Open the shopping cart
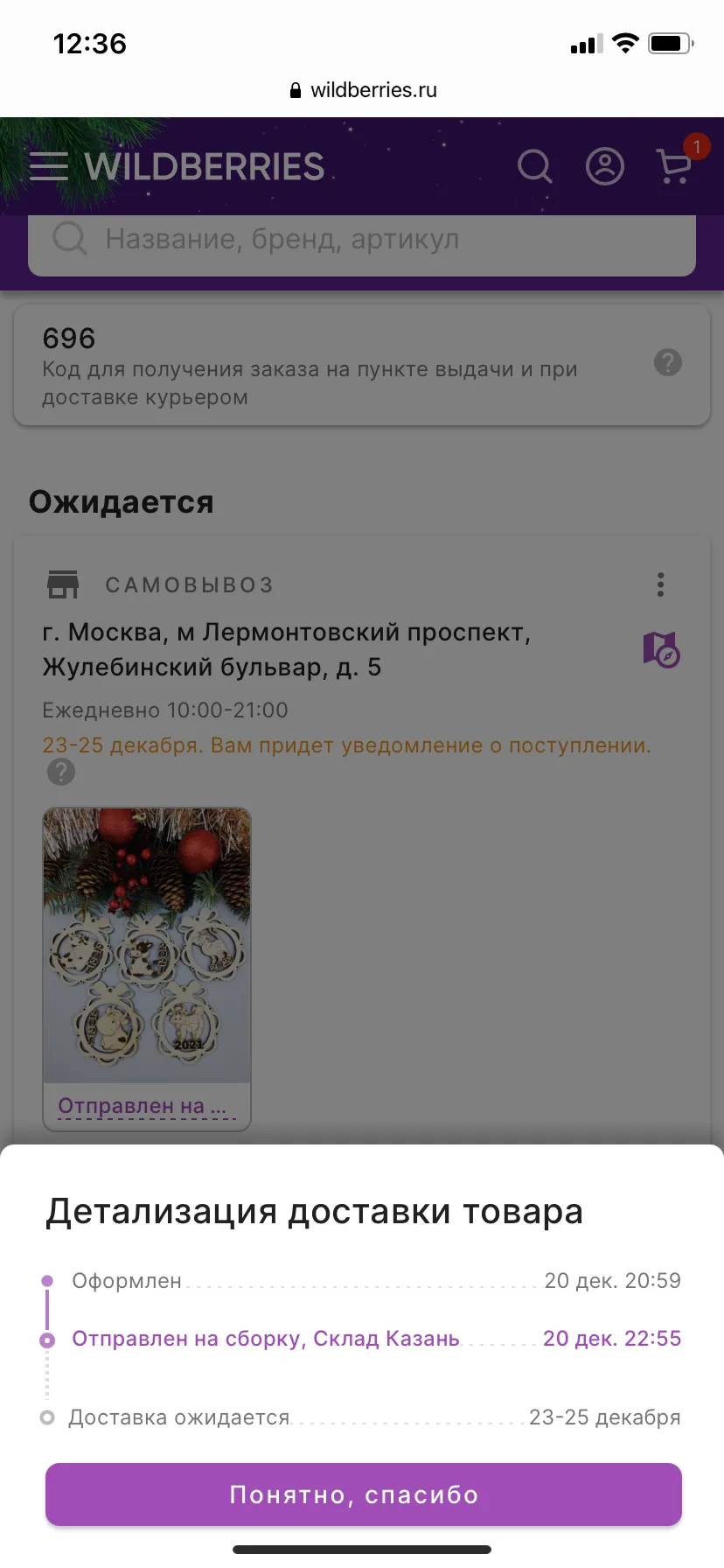The width and height of the screenshot is (724, 1568). [675, 164]
